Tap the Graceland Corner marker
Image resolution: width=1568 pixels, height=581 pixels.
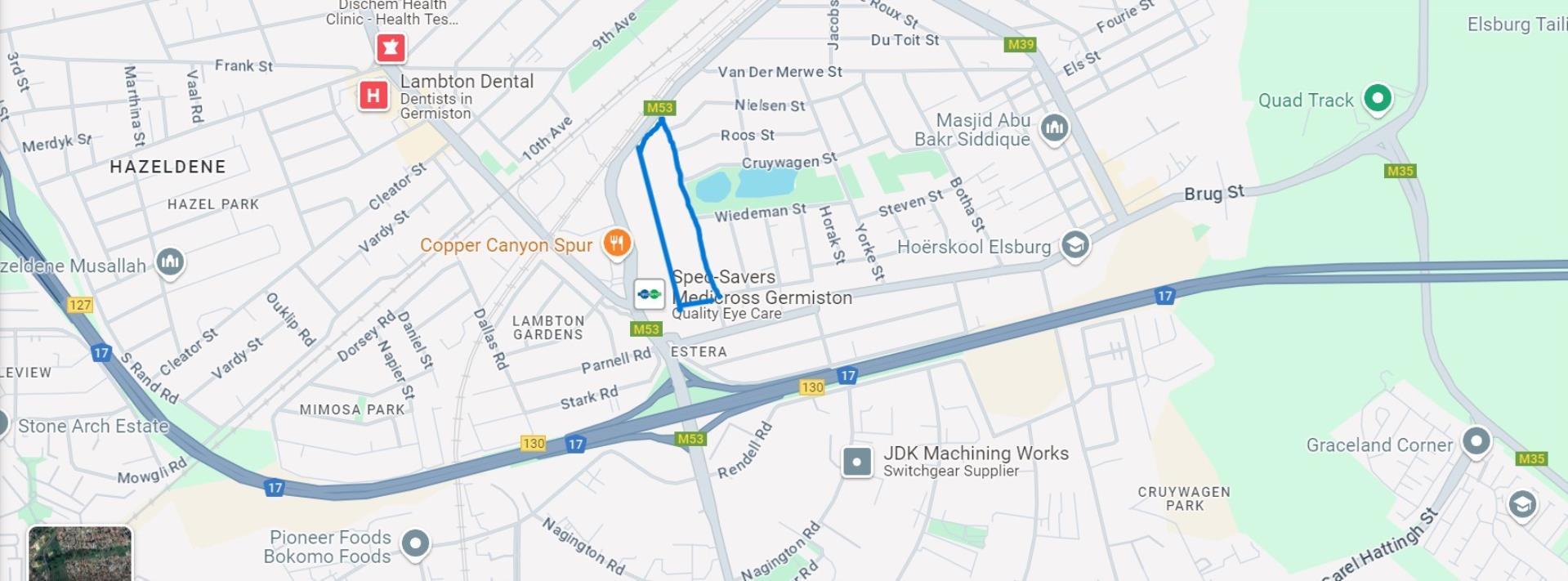(1476, 441)
